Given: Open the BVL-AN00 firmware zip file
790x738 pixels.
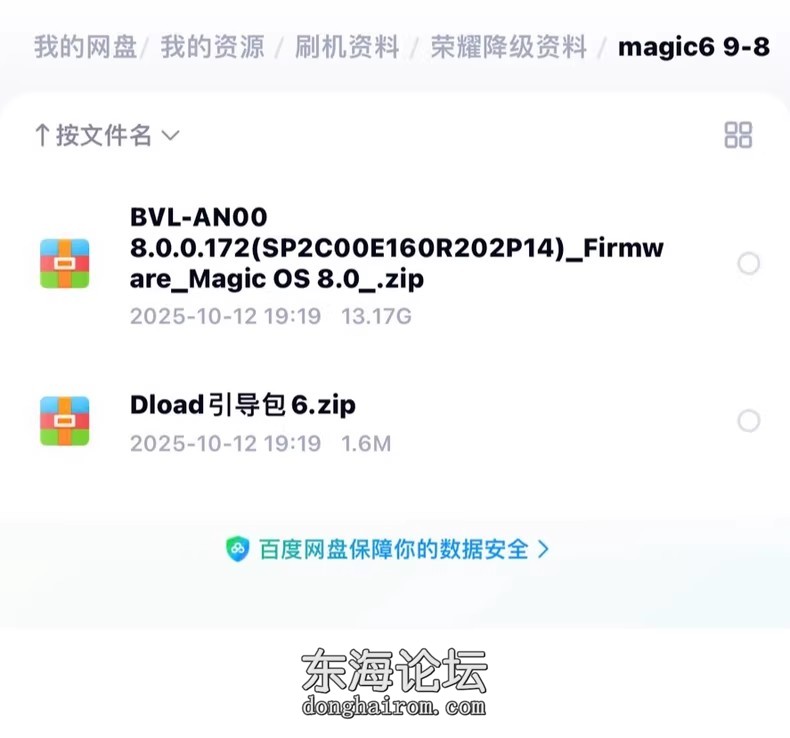Looking at the screenshot, I should [396, 249].
